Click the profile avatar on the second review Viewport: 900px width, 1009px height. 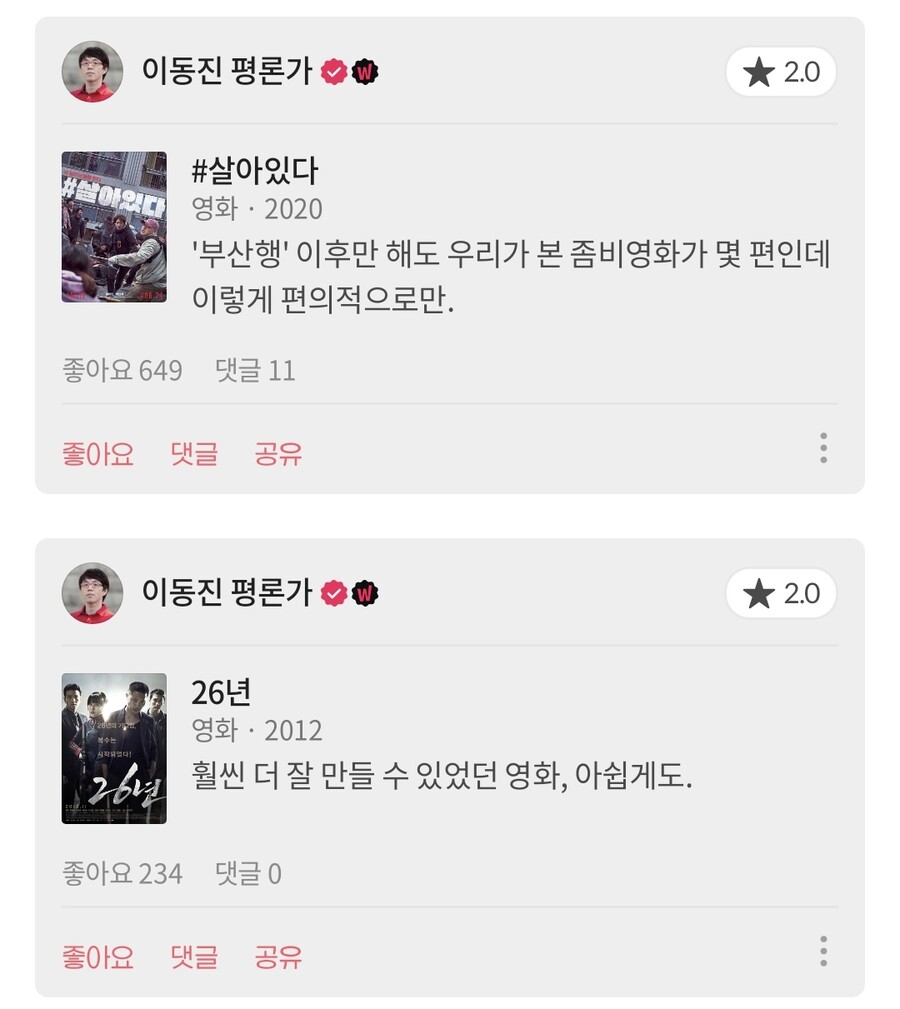point(93,592)
